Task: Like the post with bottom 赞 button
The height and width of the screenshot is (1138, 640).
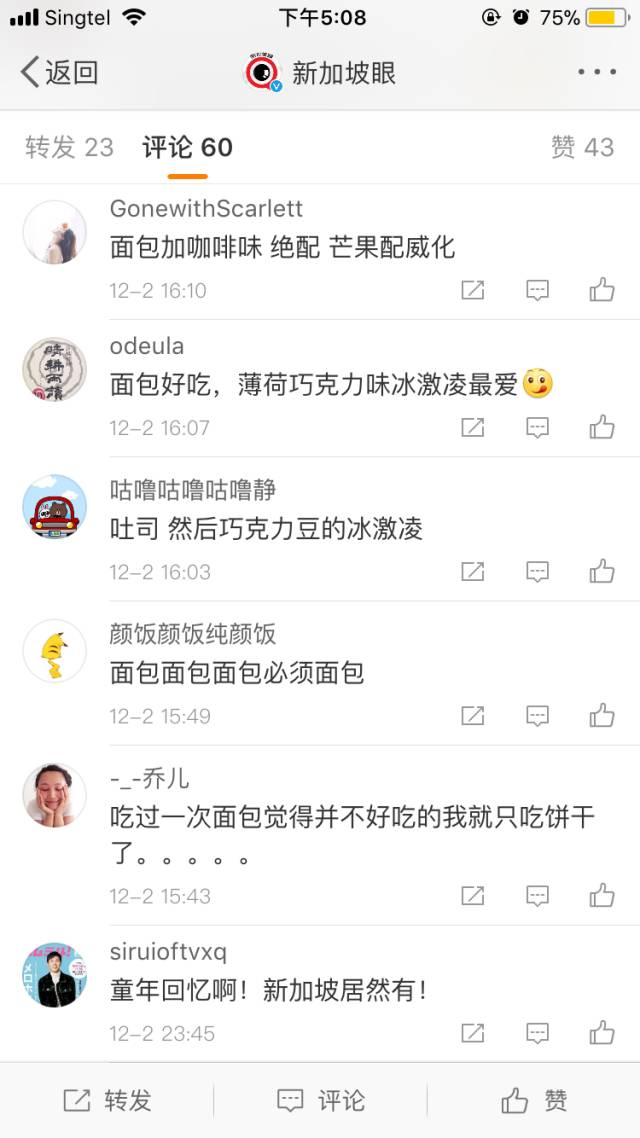Action: click(x=534, y=1101)
